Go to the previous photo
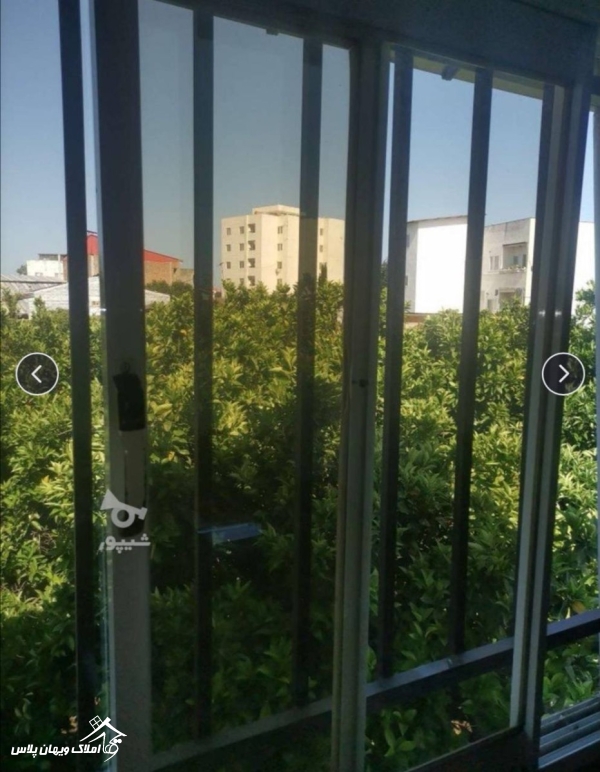This screenshot has height=772, width=600. click(37, 374)
